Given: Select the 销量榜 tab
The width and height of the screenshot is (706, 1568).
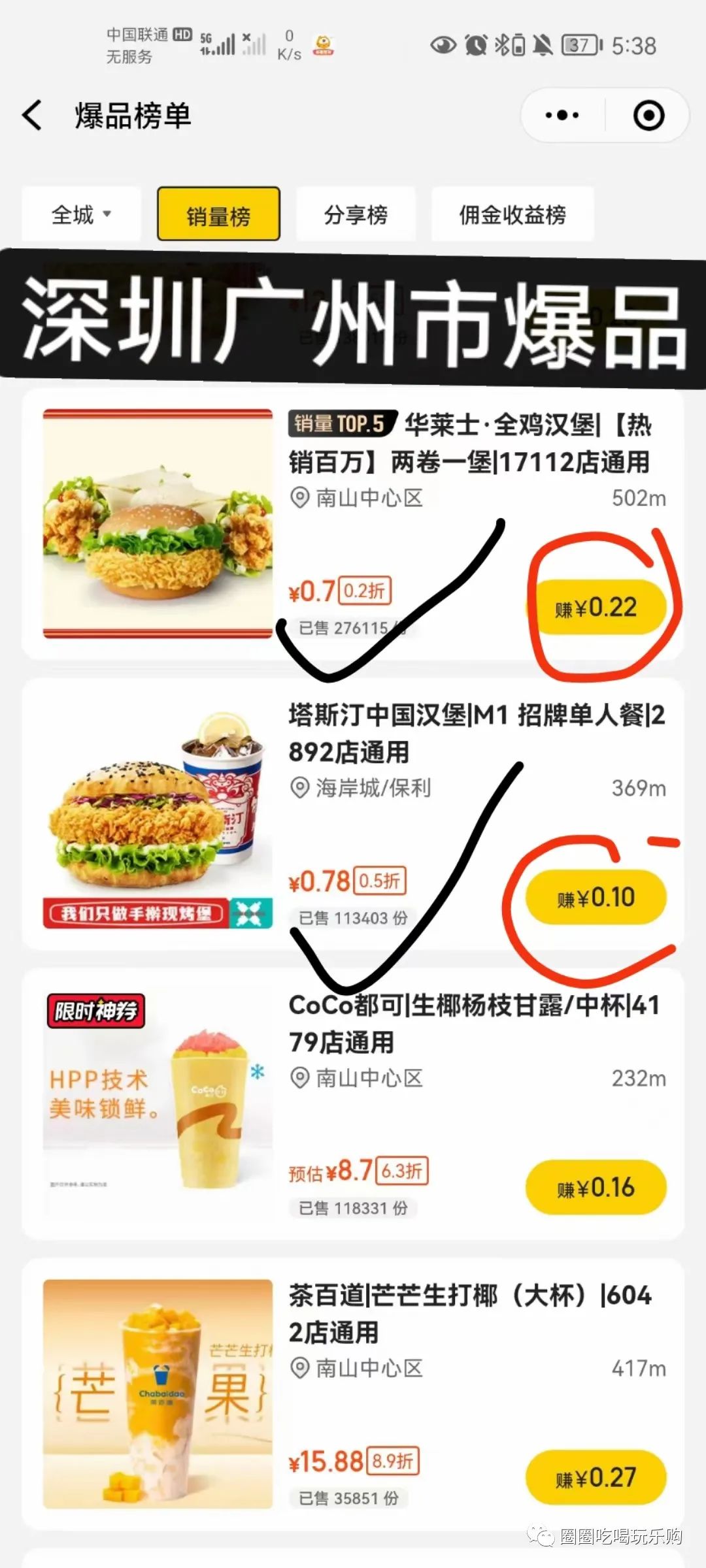Looking at the screenshot, I should point(218,214).
